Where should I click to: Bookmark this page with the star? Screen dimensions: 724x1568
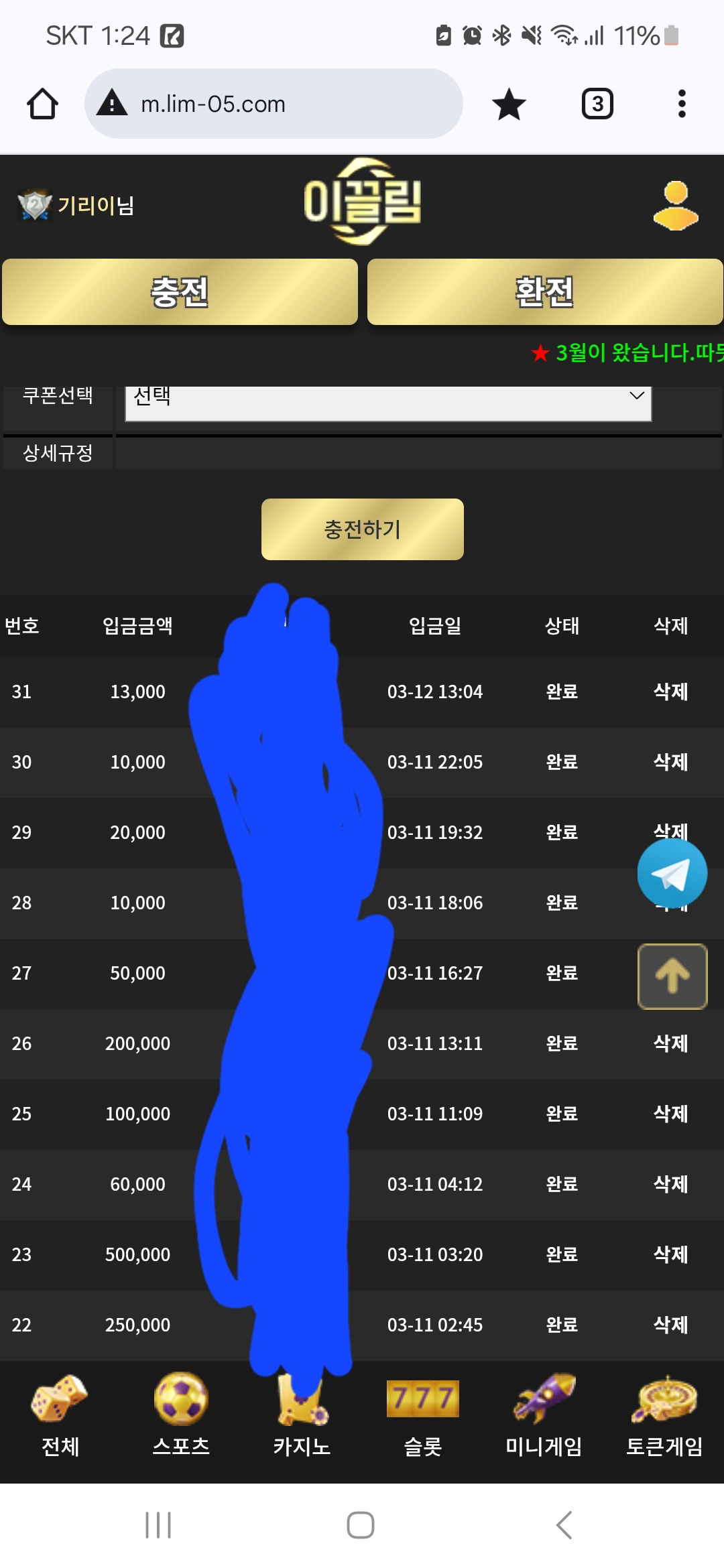pyautogui.click(x=509, y=104)
